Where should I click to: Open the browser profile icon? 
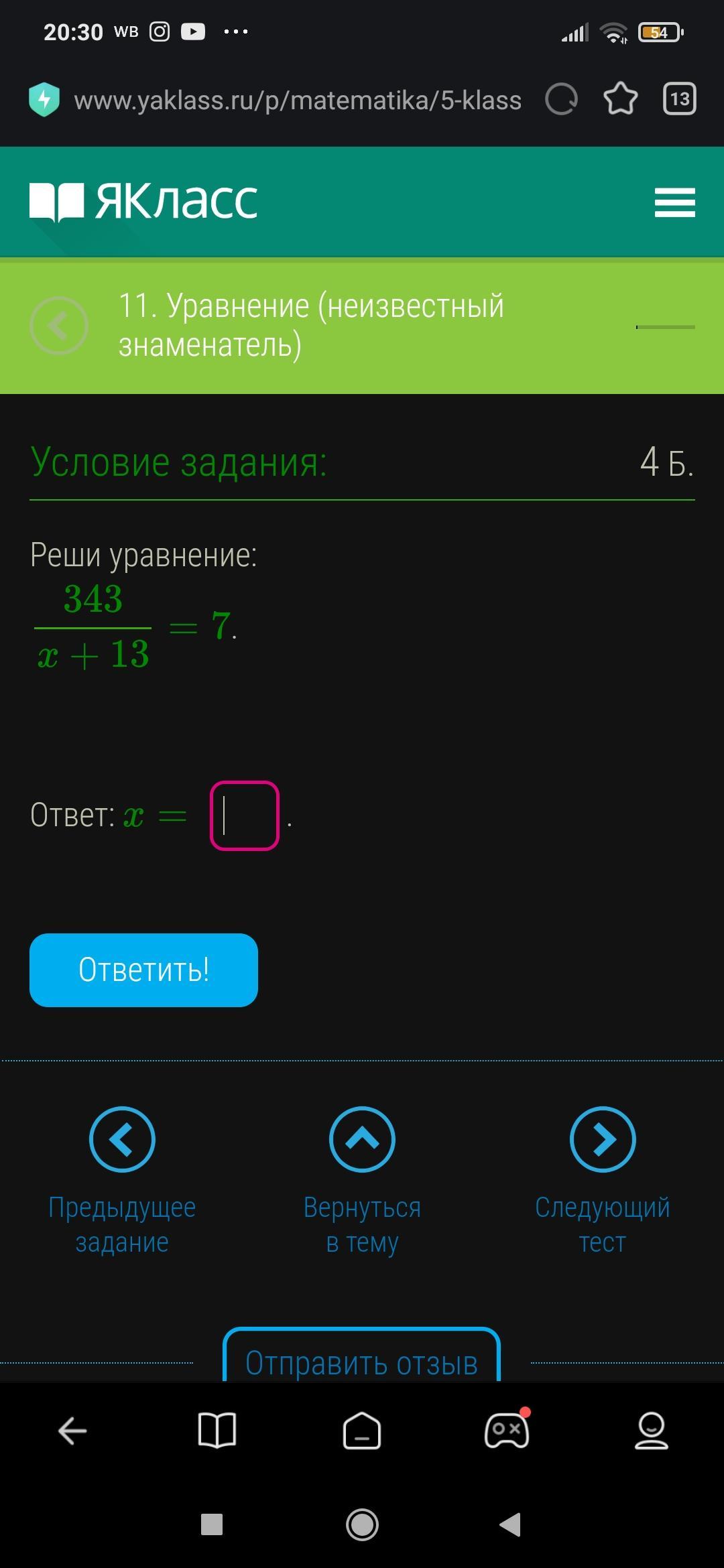[x=652, y=1431]
